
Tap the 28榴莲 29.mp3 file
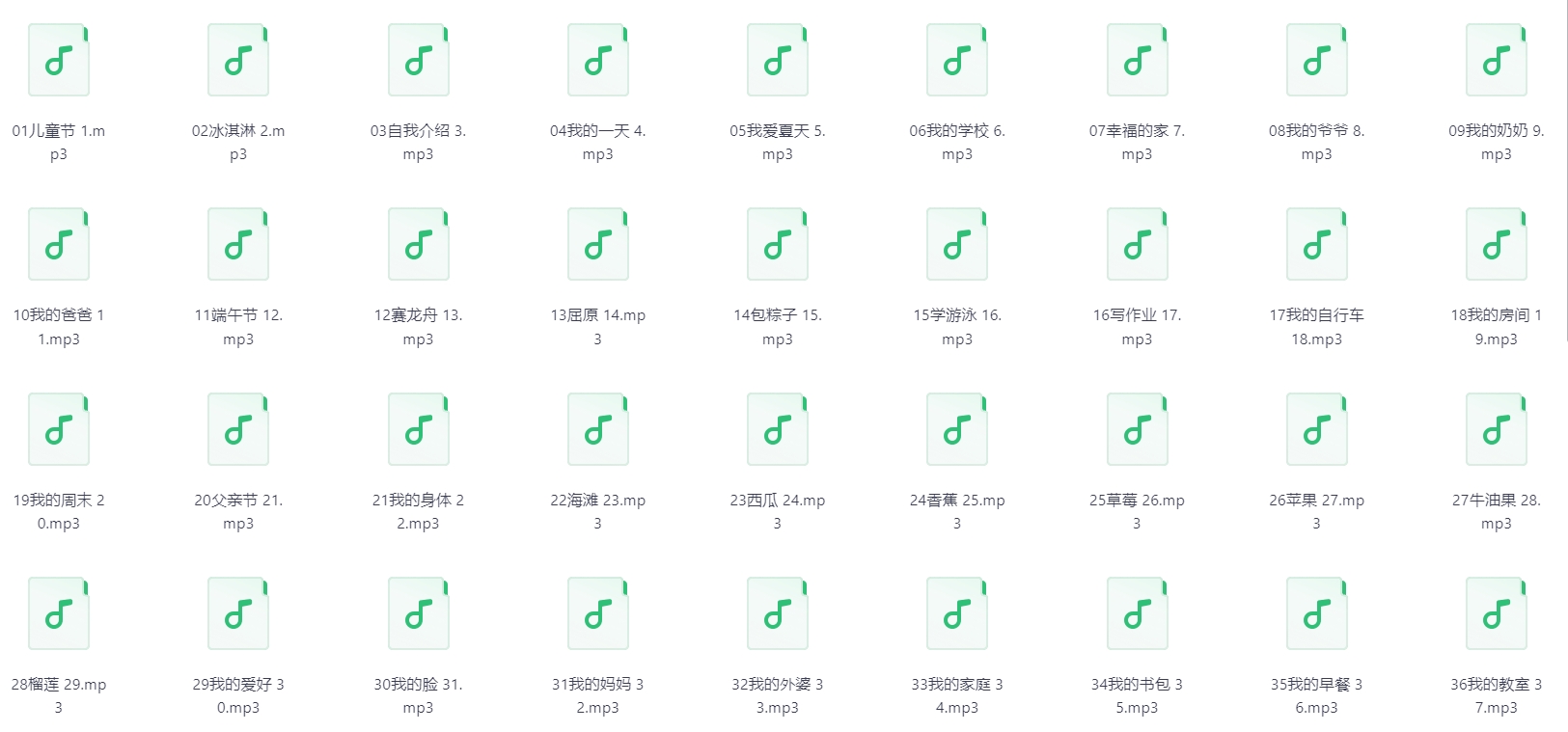coord(59,614)
